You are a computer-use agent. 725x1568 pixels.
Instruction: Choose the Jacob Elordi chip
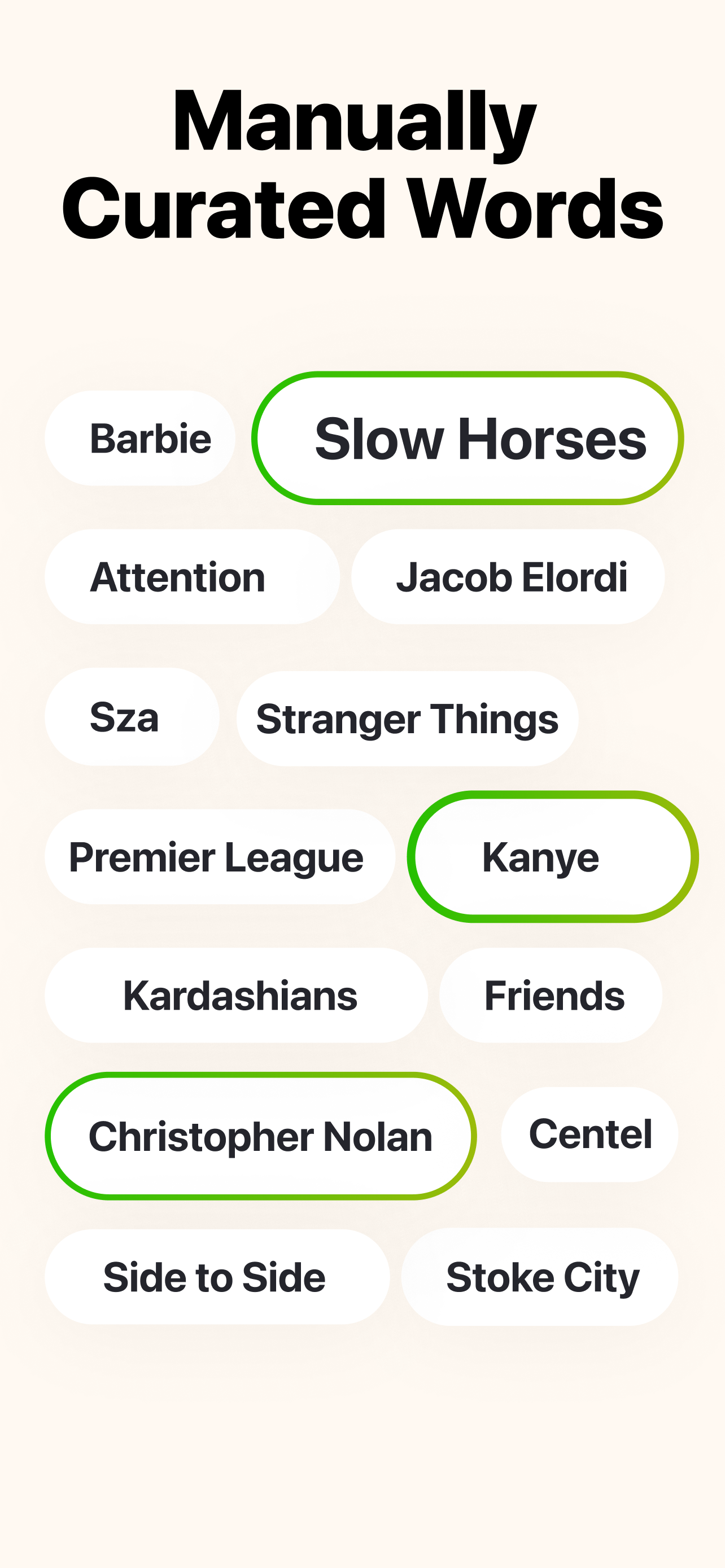pyautogui.click(x=513, y=577)
